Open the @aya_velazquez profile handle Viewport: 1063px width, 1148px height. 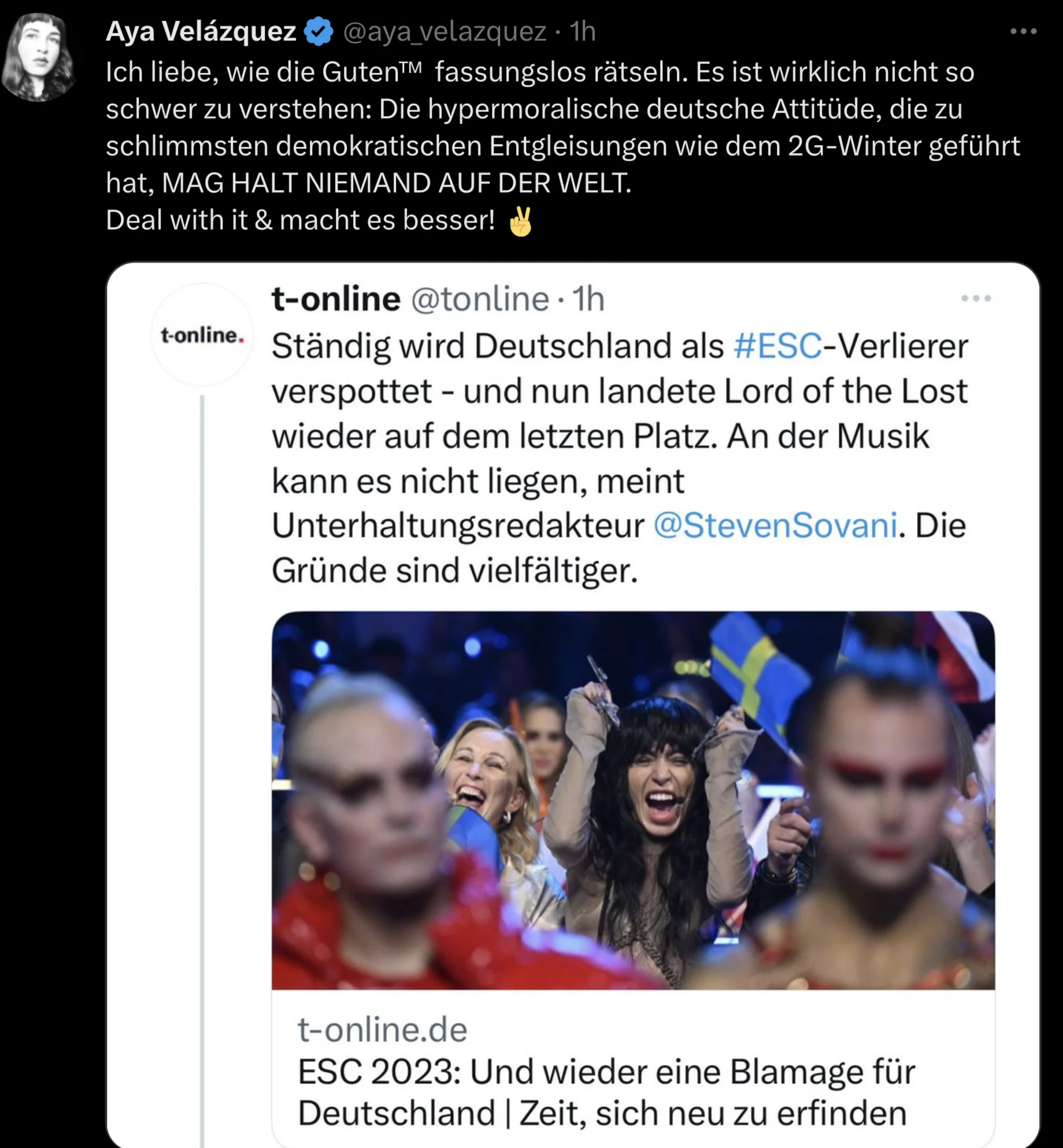[444, 31]
